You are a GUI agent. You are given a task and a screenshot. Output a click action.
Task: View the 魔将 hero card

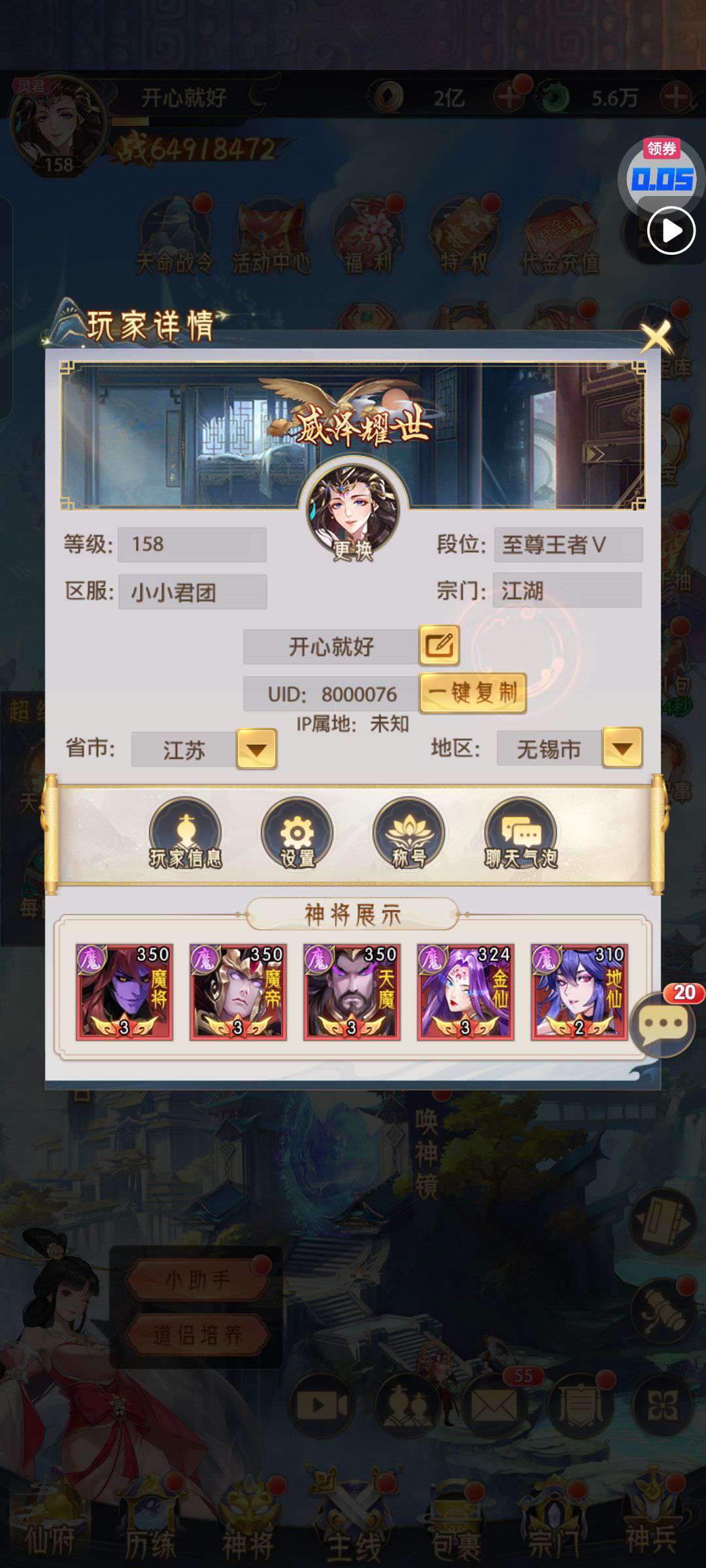coord(124,992)
